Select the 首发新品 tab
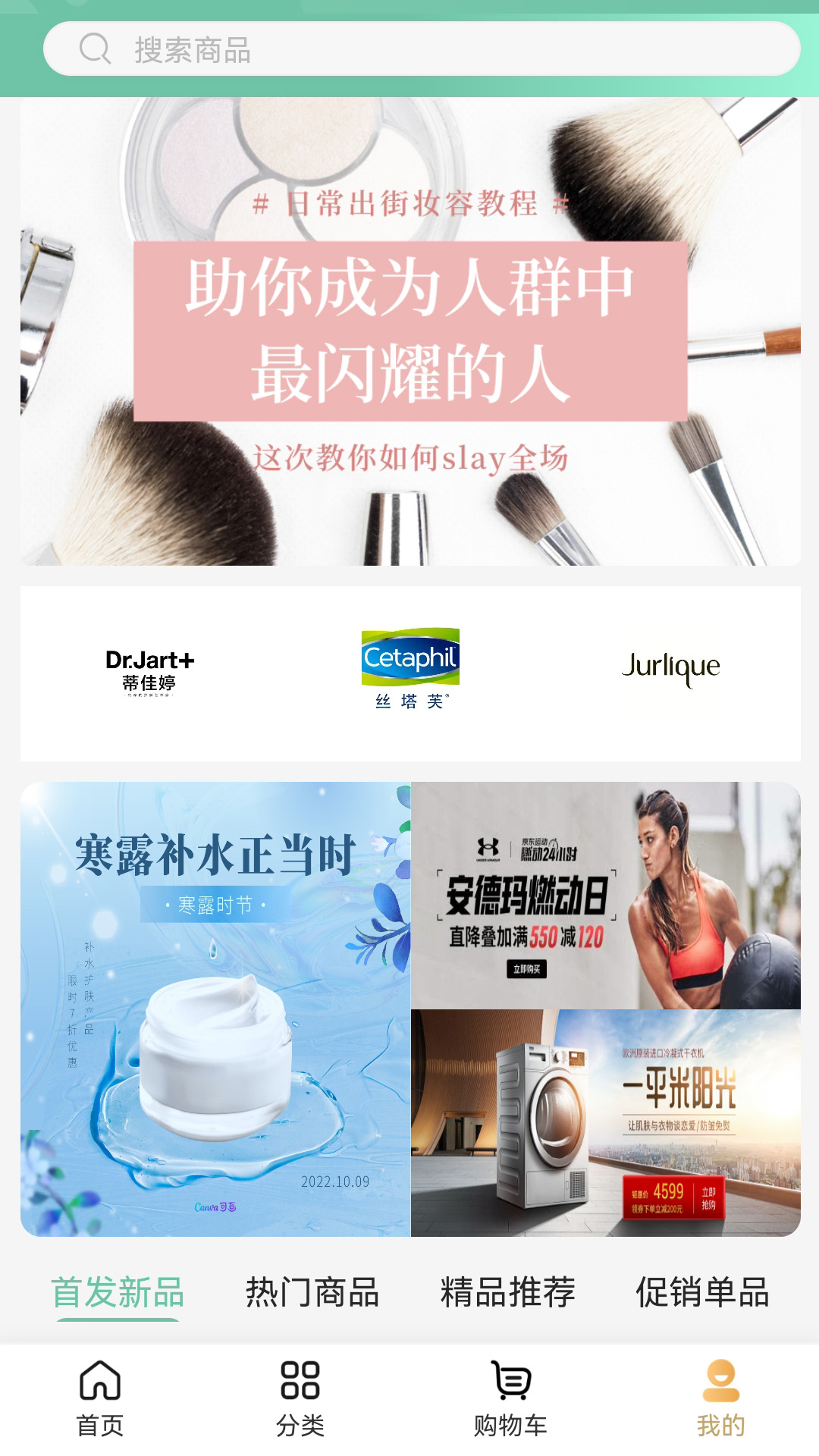The image size is (819, 1456). coord(118,1292)
